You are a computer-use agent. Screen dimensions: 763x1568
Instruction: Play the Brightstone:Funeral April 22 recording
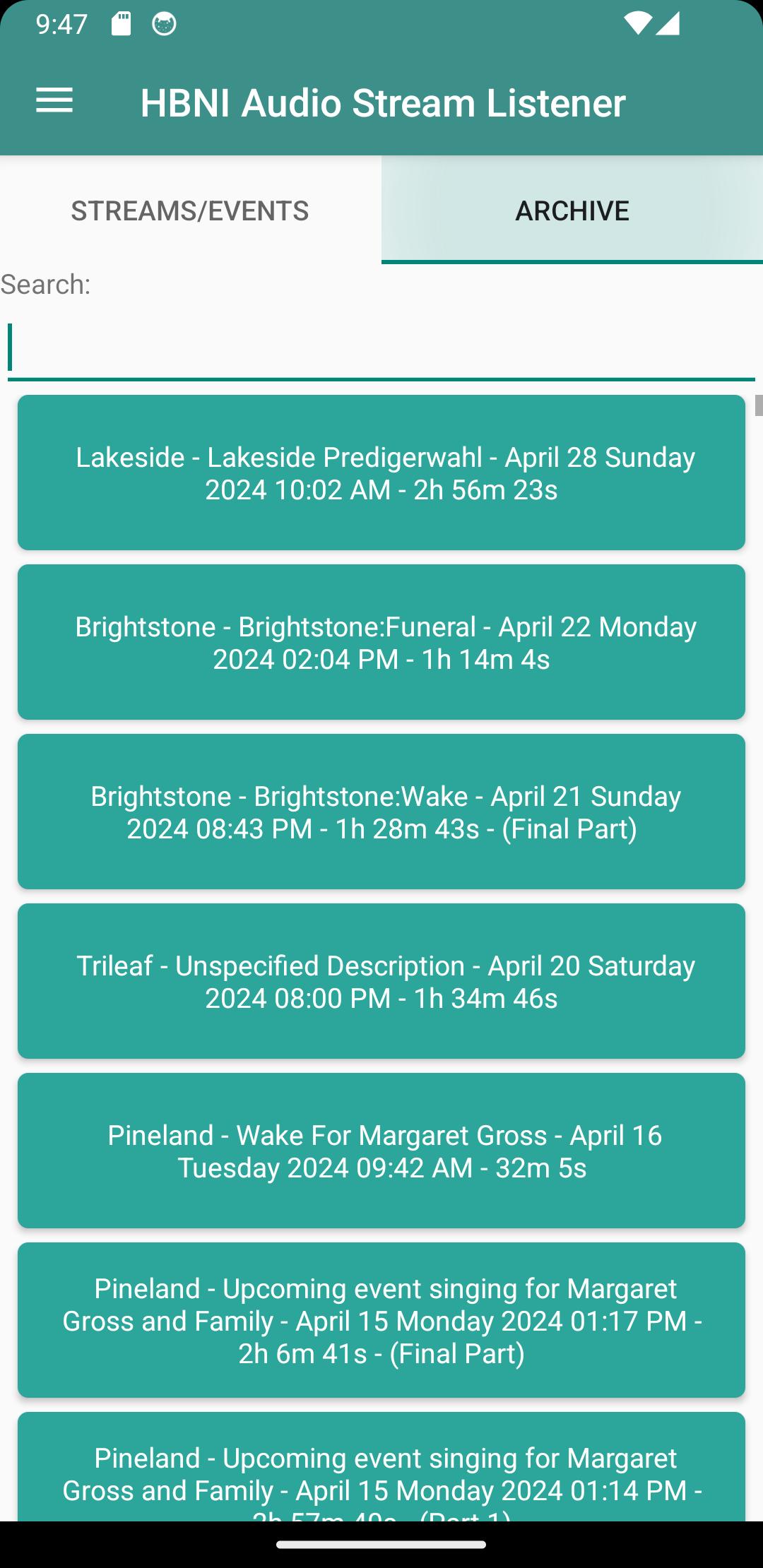pyautogui.click(x=381, y=642)
